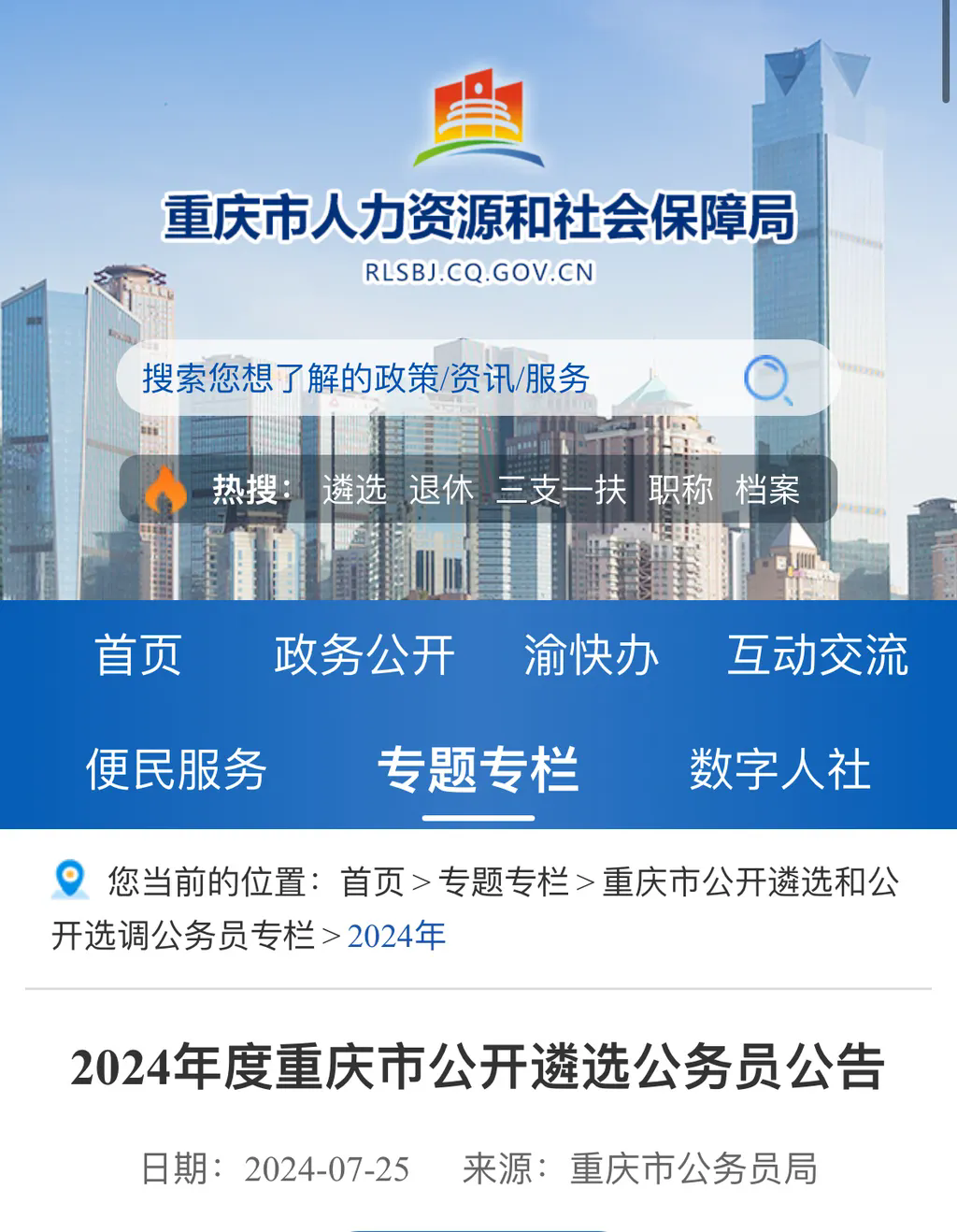This screenshot has height=1232, width=957.
Task: Open the 政务公开 section
Action: [364, 654]
